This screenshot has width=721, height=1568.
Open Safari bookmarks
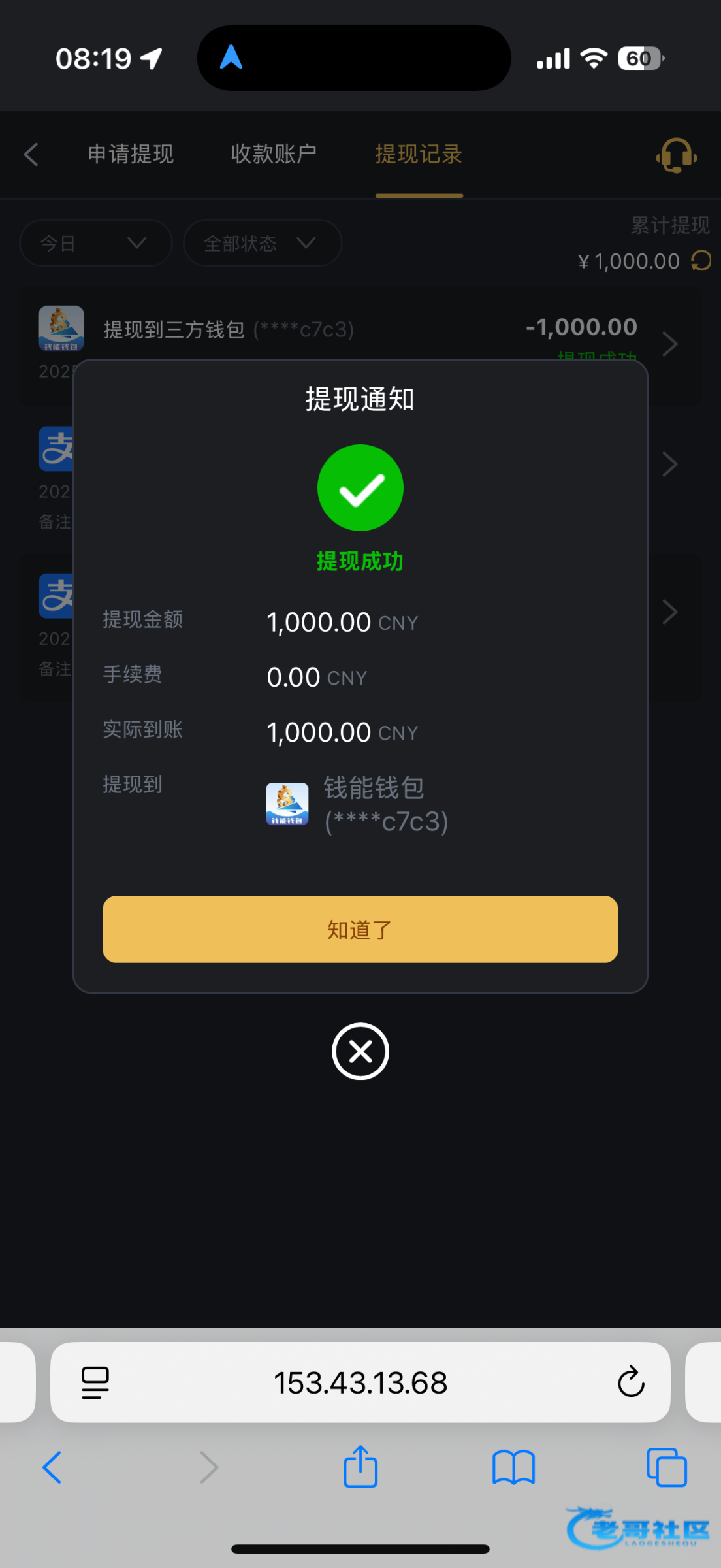tap(513, 1468)
